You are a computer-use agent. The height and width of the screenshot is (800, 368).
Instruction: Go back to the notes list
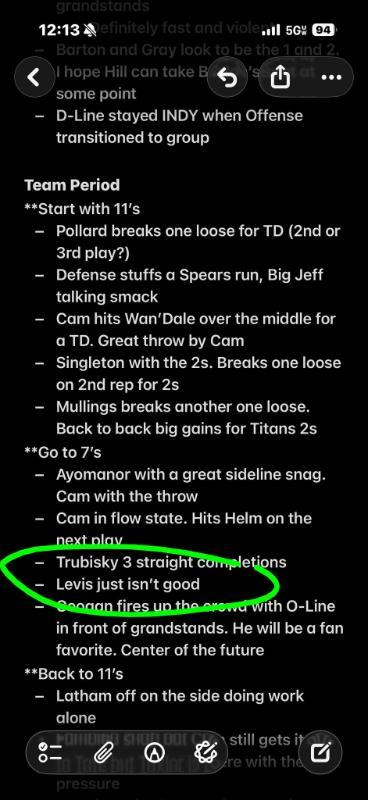pos(34,78)
